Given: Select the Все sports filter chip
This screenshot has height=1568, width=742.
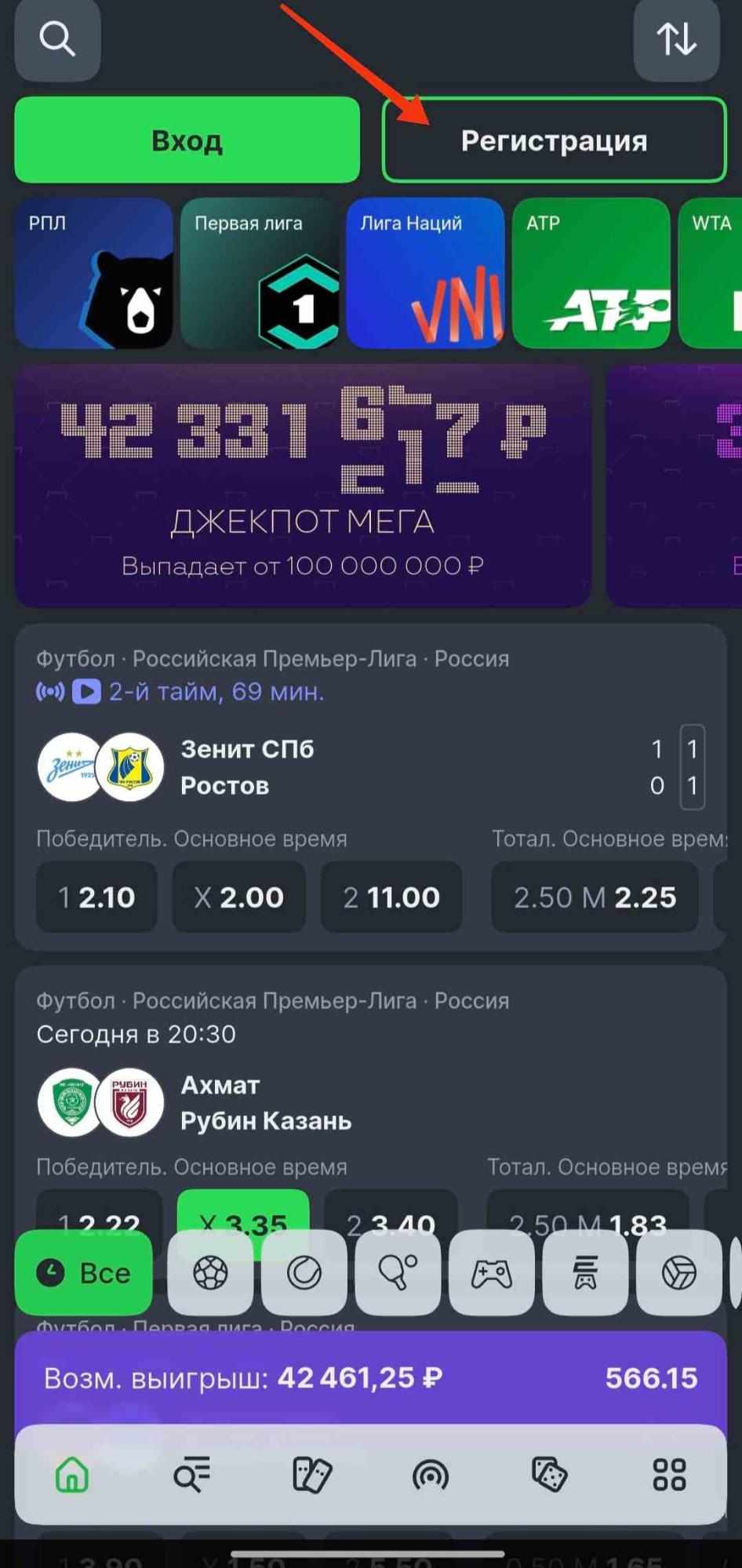Looking at the screenshot, I should pos(84,1273).
